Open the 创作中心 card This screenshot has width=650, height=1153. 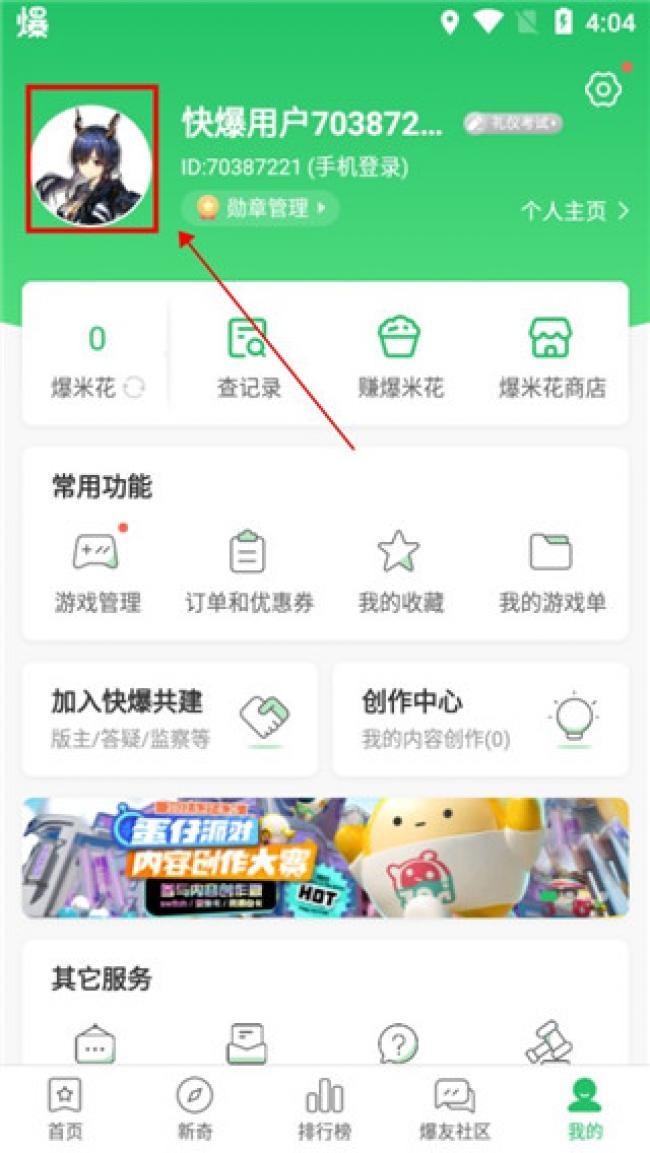(x=480, y=718)
